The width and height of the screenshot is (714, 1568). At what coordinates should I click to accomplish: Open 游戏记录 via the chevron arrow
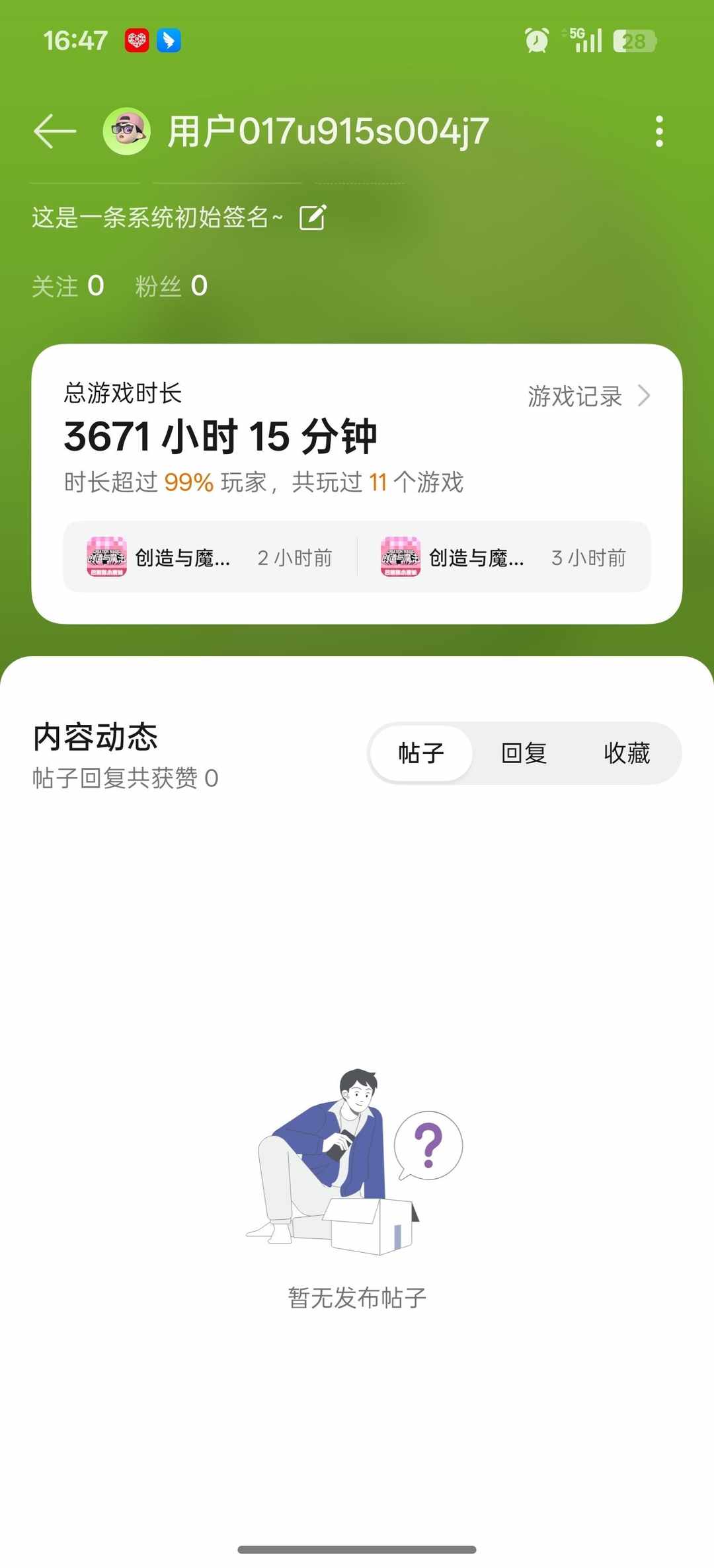645,395
